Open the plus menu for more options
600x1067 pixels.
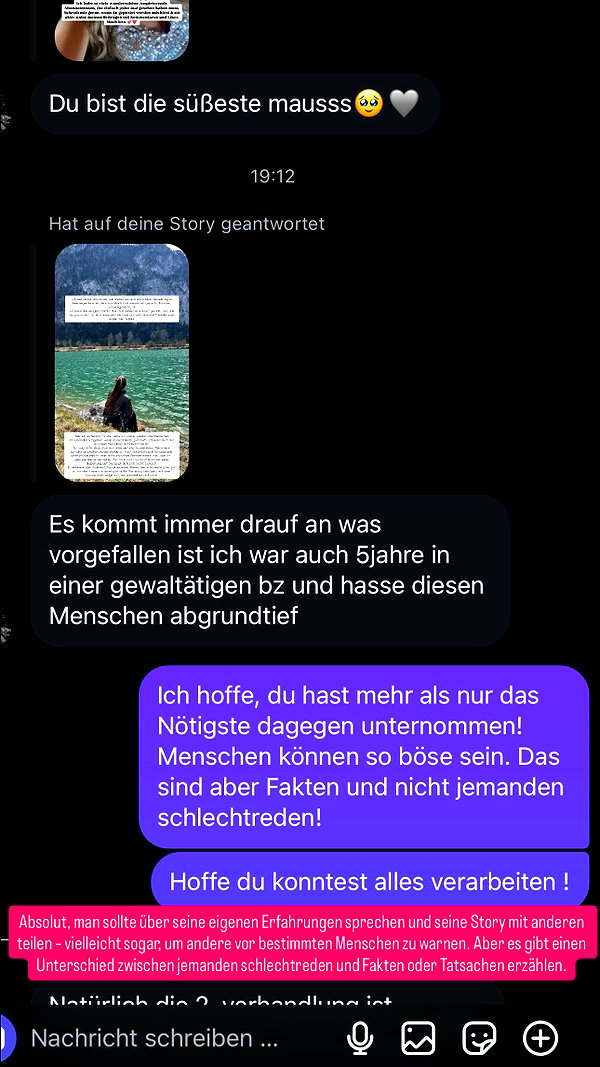540,1038
